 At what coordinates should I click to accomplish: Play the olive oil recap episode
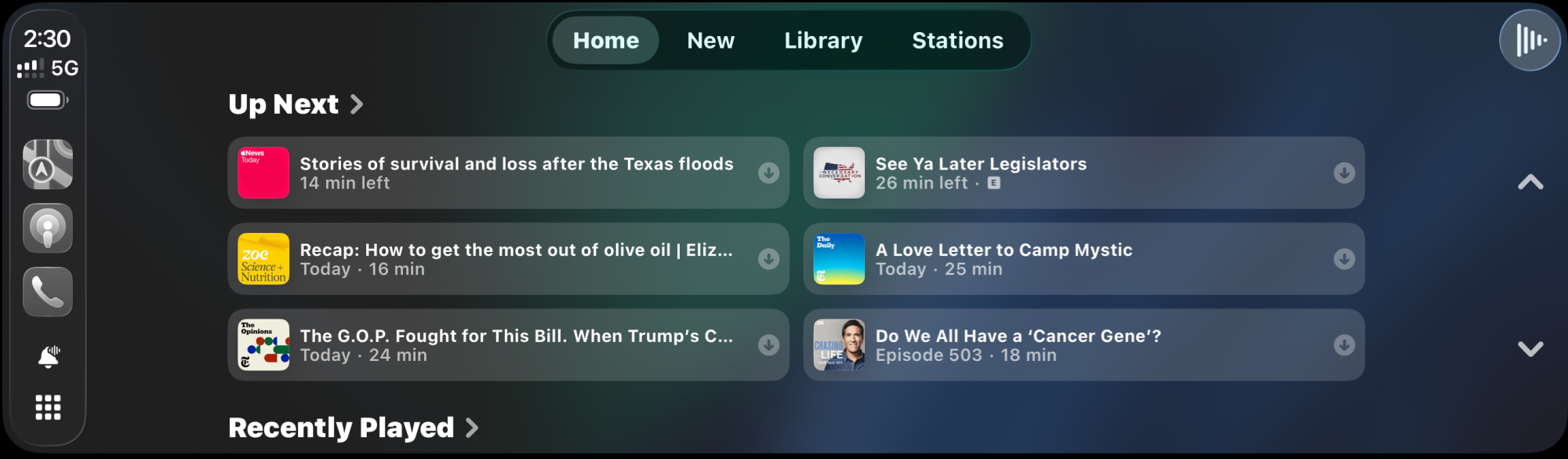pyautogui.click(x=508, y=259)
